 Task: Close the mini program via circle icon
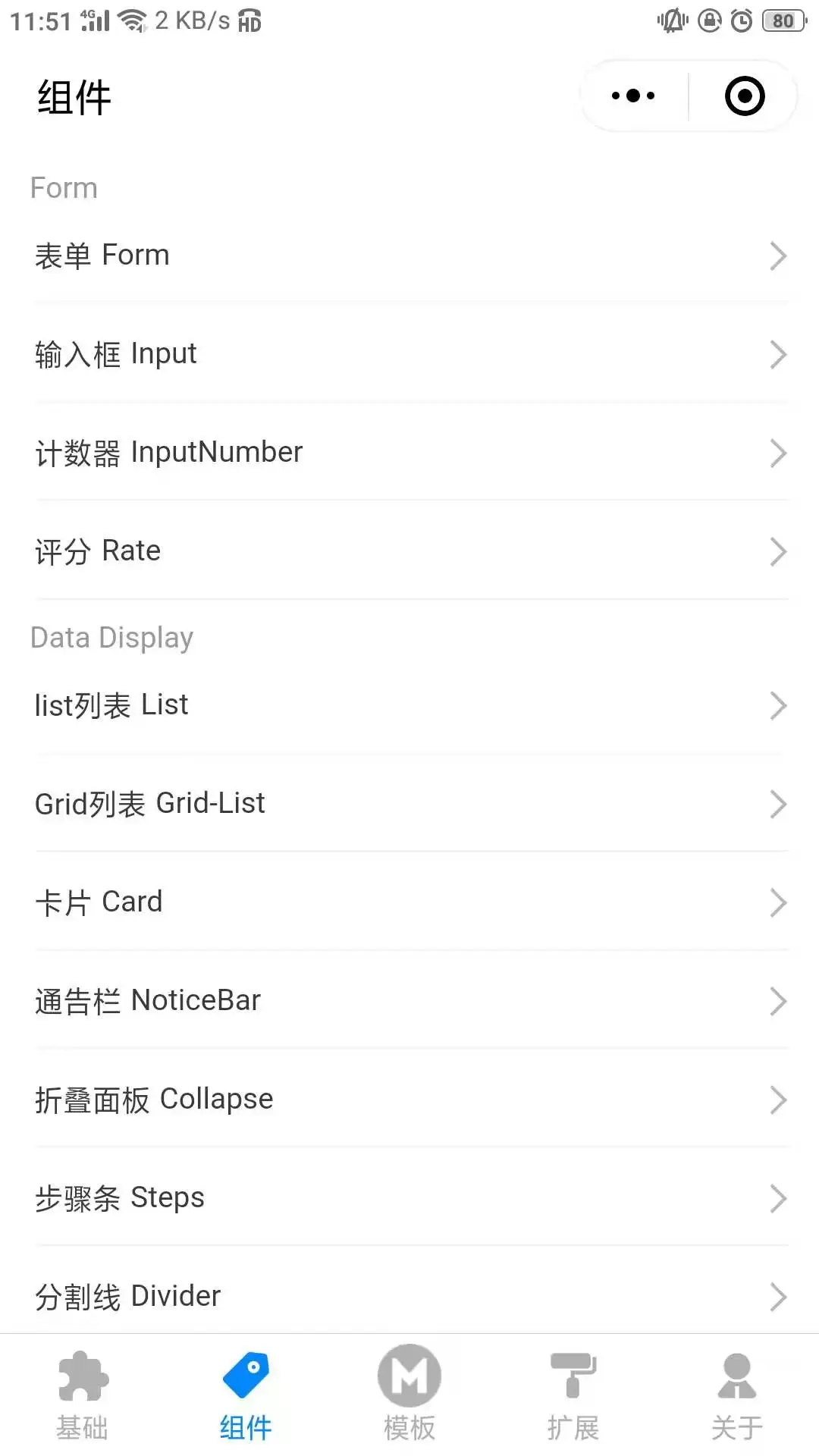tap(744, 96)
